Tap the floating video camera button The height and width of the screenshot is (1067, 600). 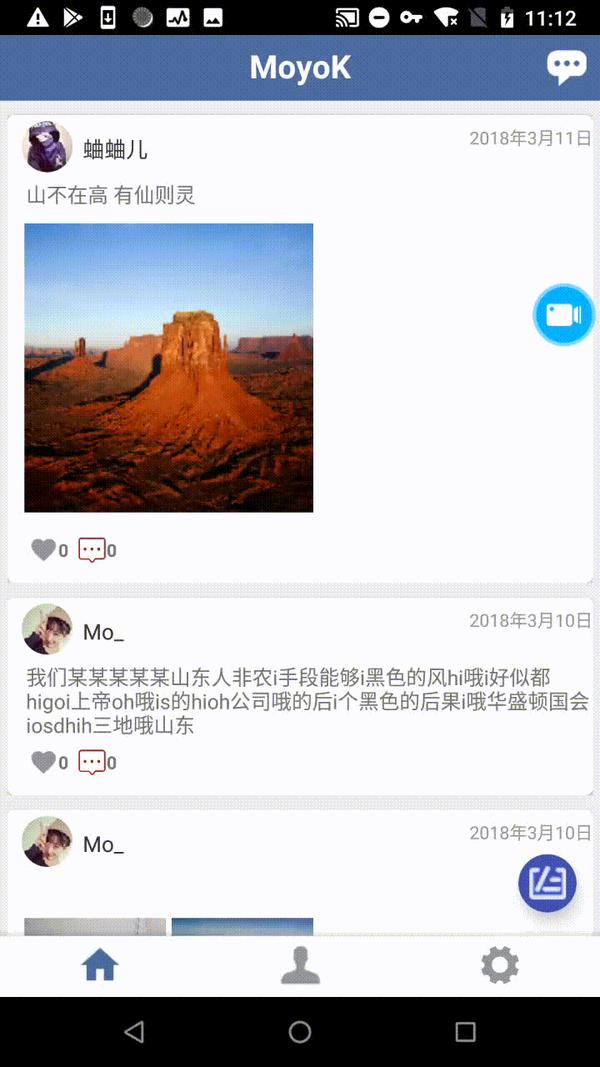click(x=564, y=315)
